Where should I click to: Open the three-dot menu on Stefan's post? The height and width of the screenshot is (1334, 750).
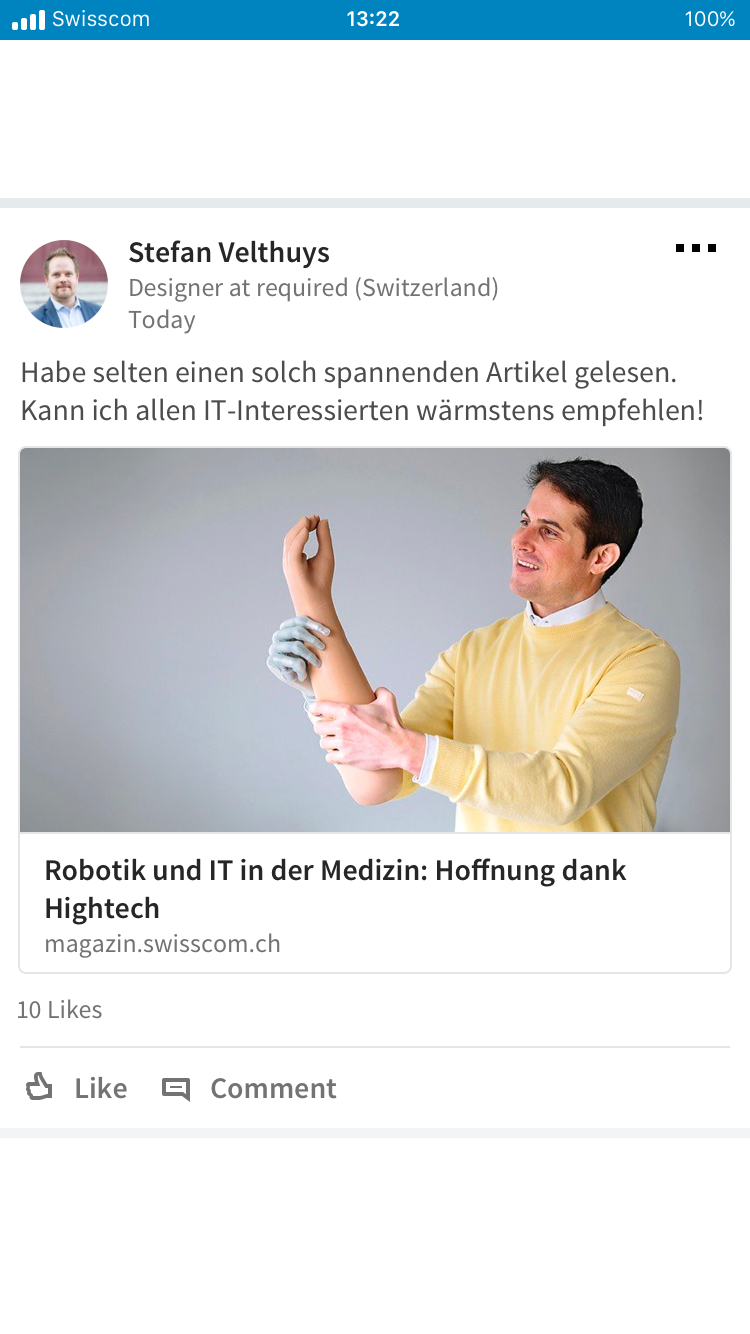[x=696, y=249]
